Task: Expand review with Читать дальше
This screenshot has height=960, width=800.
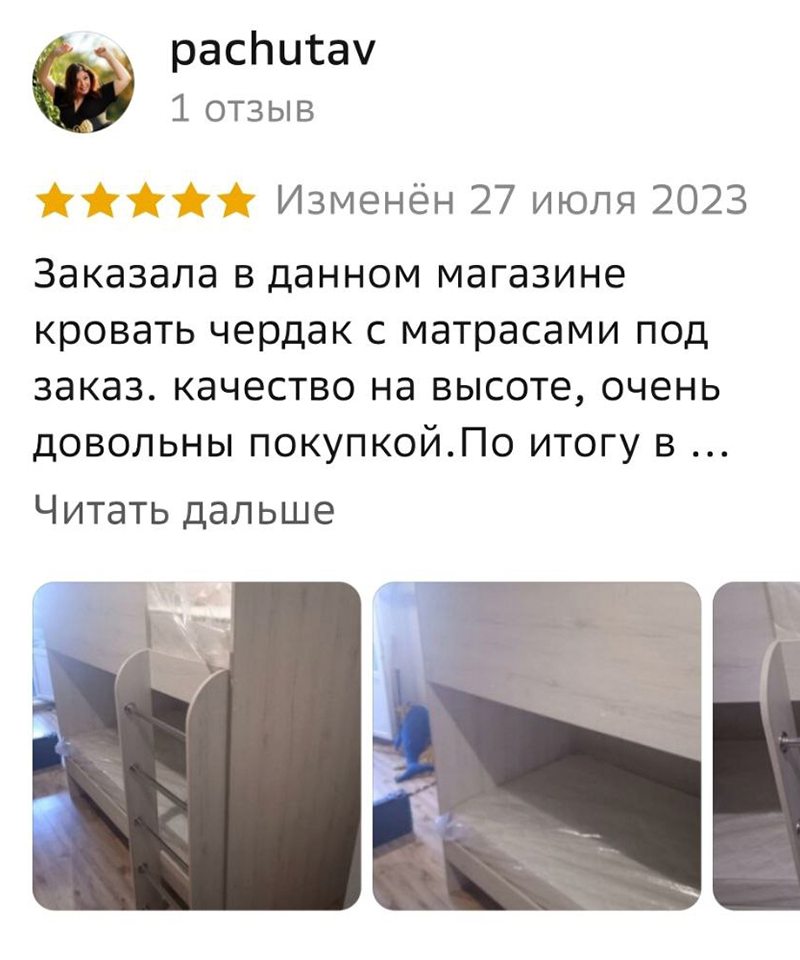Action: [184, 510]
